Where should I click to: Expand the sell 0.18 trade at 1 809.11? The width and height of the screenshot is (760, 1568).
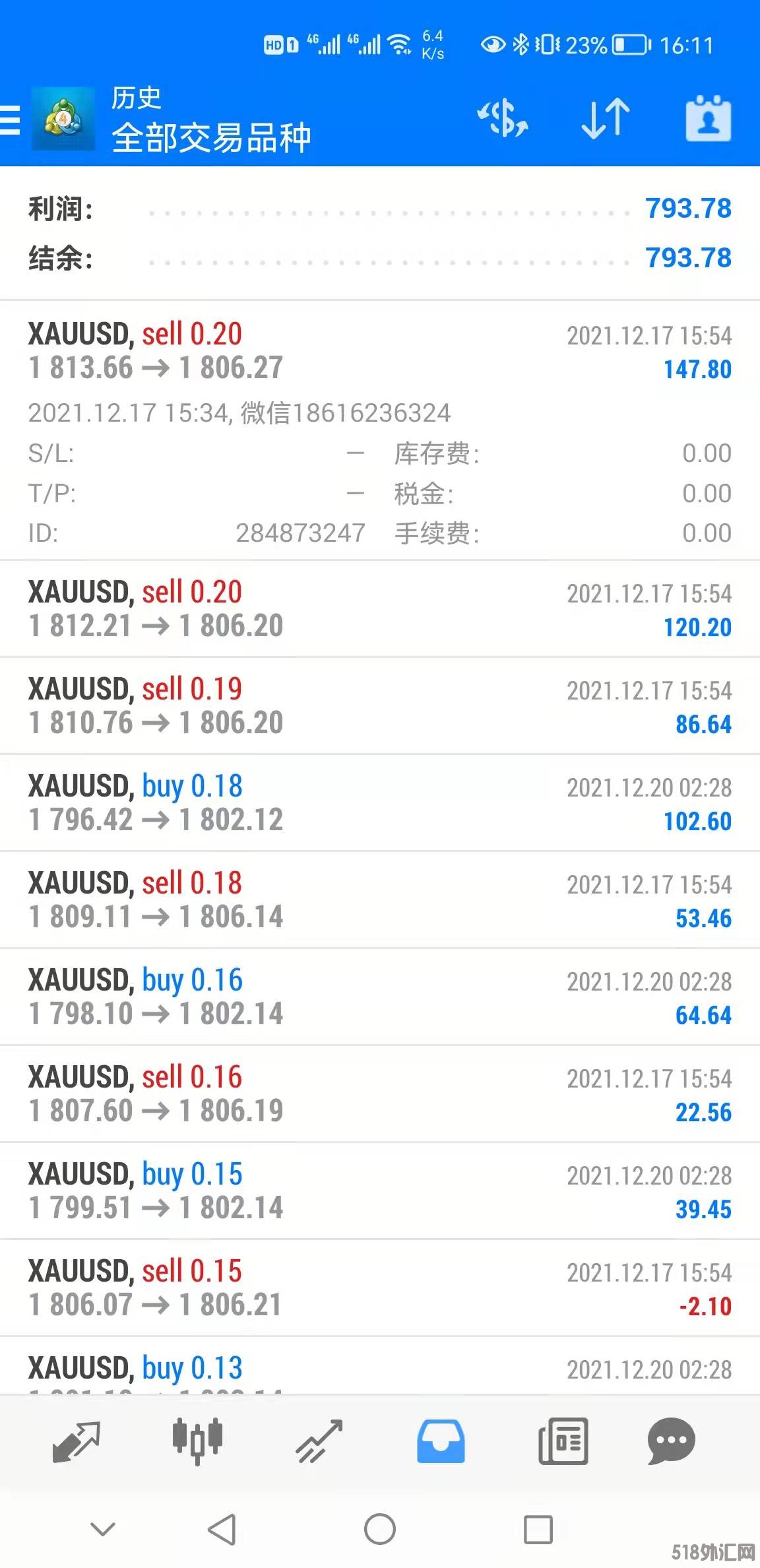pyautogui.click(x=380, y=899)
